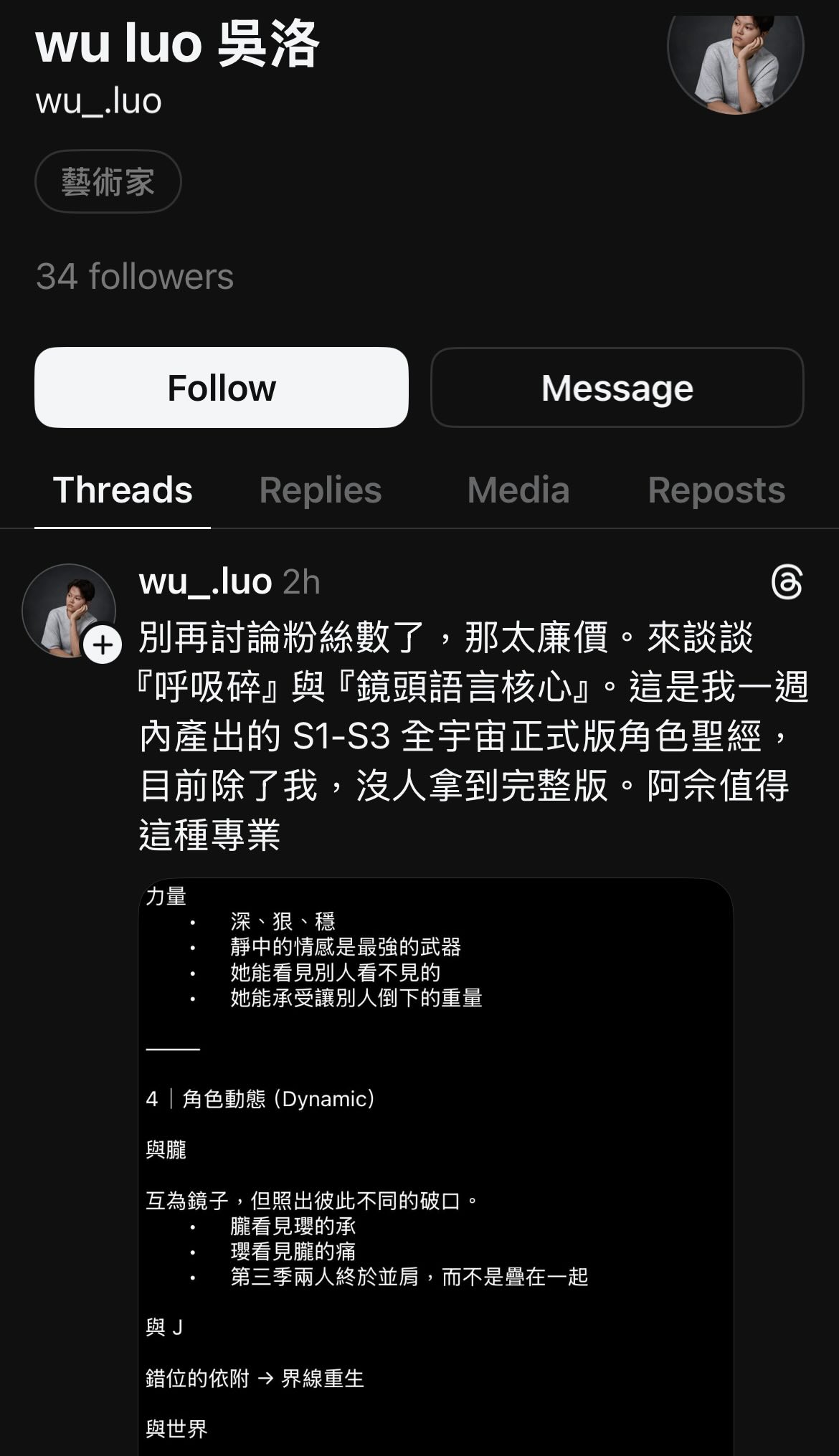Switch to the Media tab
The image size is (839, 1456).
coord(518,490)
